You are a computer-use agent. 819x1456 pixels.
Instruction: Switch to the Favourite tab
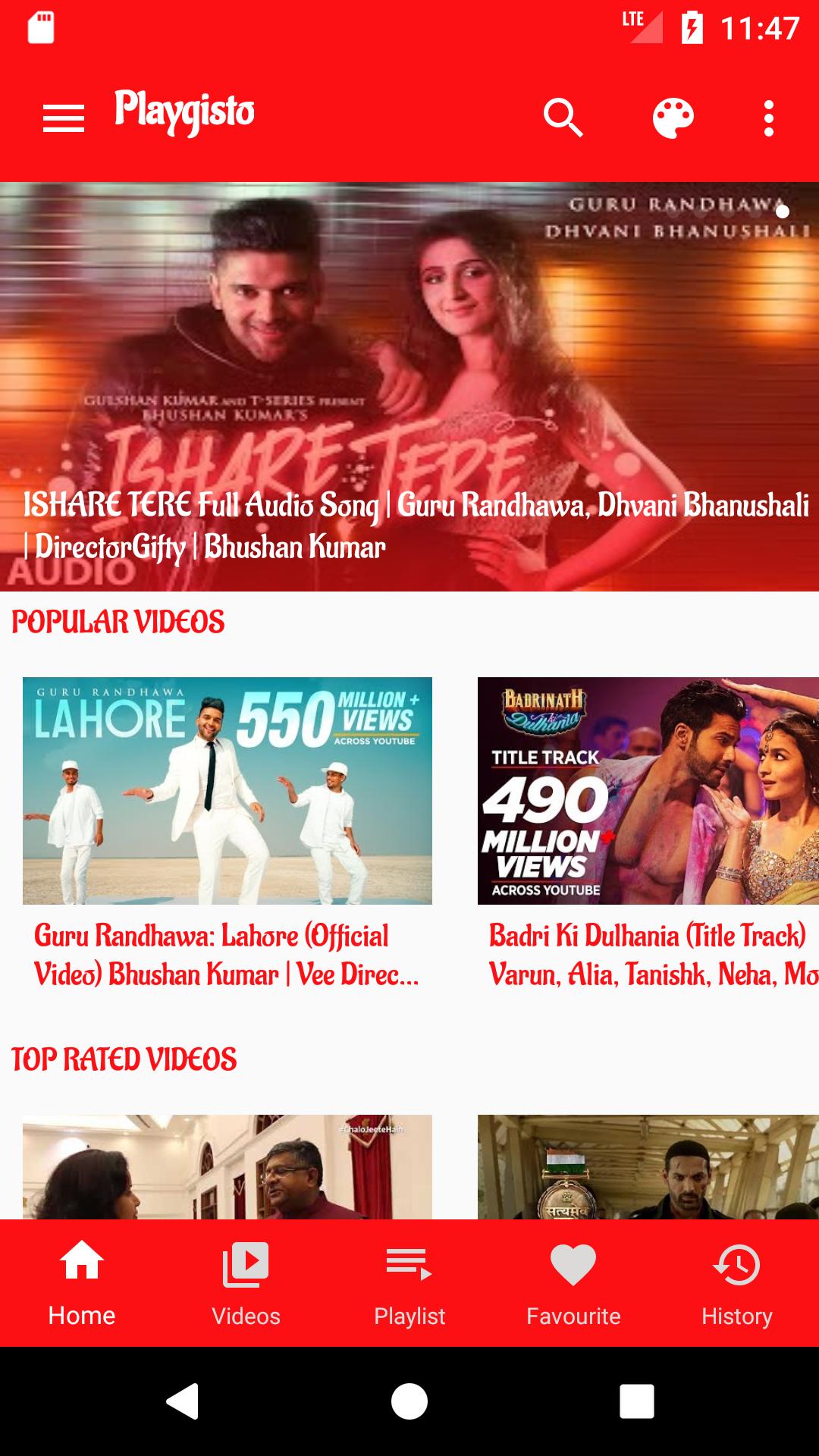pyautogui.click(x=573, y=1283)
